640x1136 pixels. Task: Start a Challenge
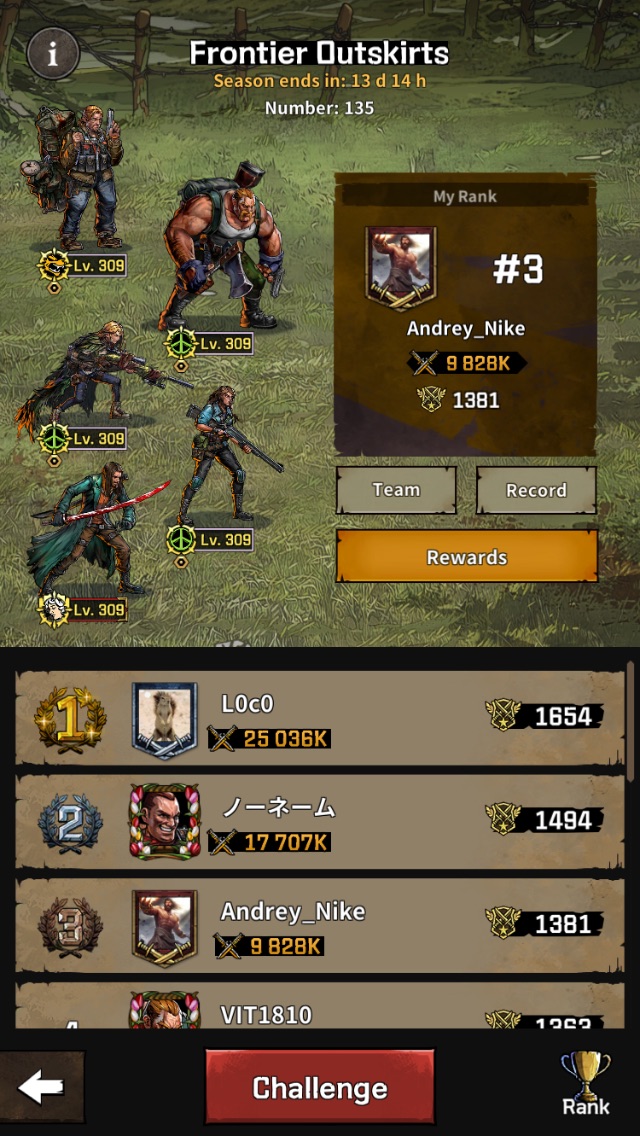[320, 1087]
